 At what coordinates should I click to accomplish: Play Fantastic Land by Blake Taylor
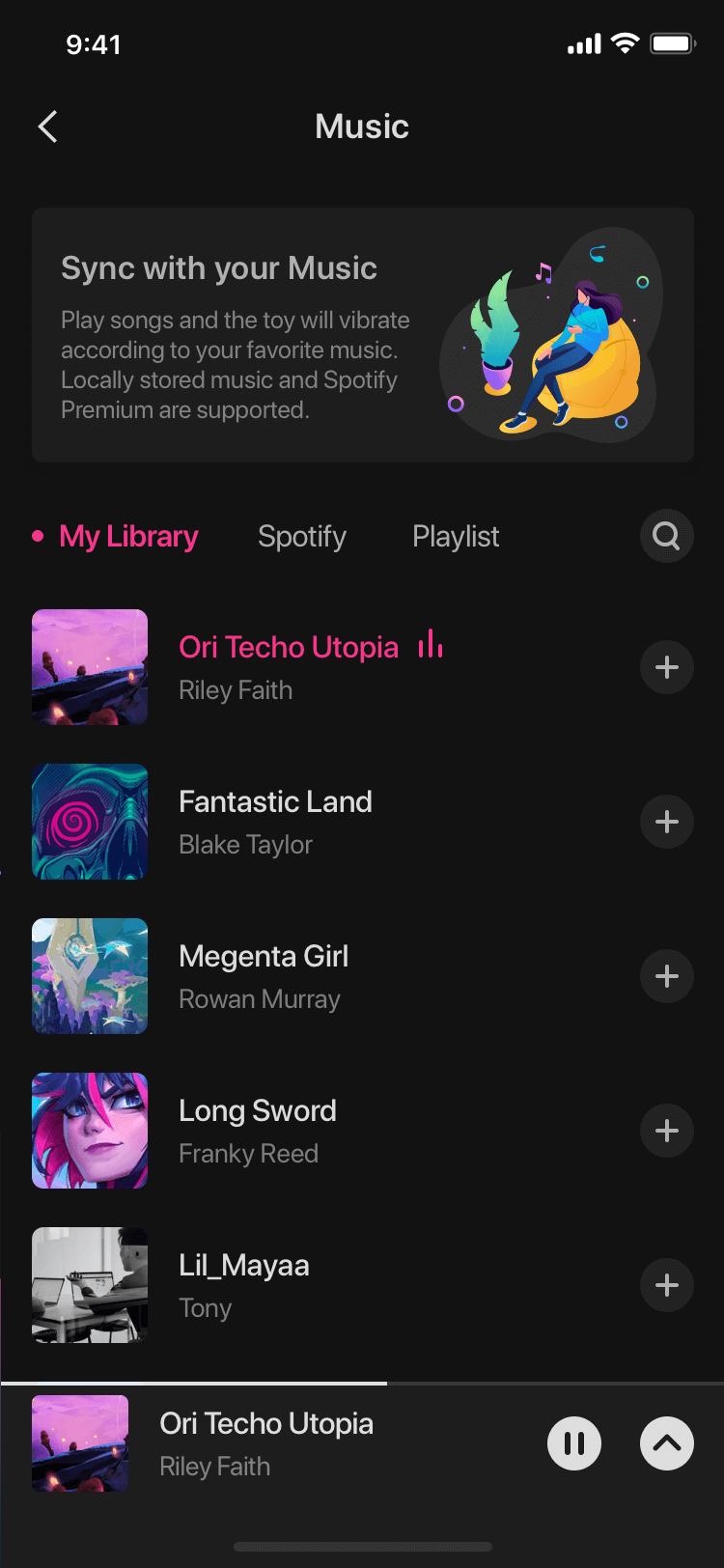point(275,822)
